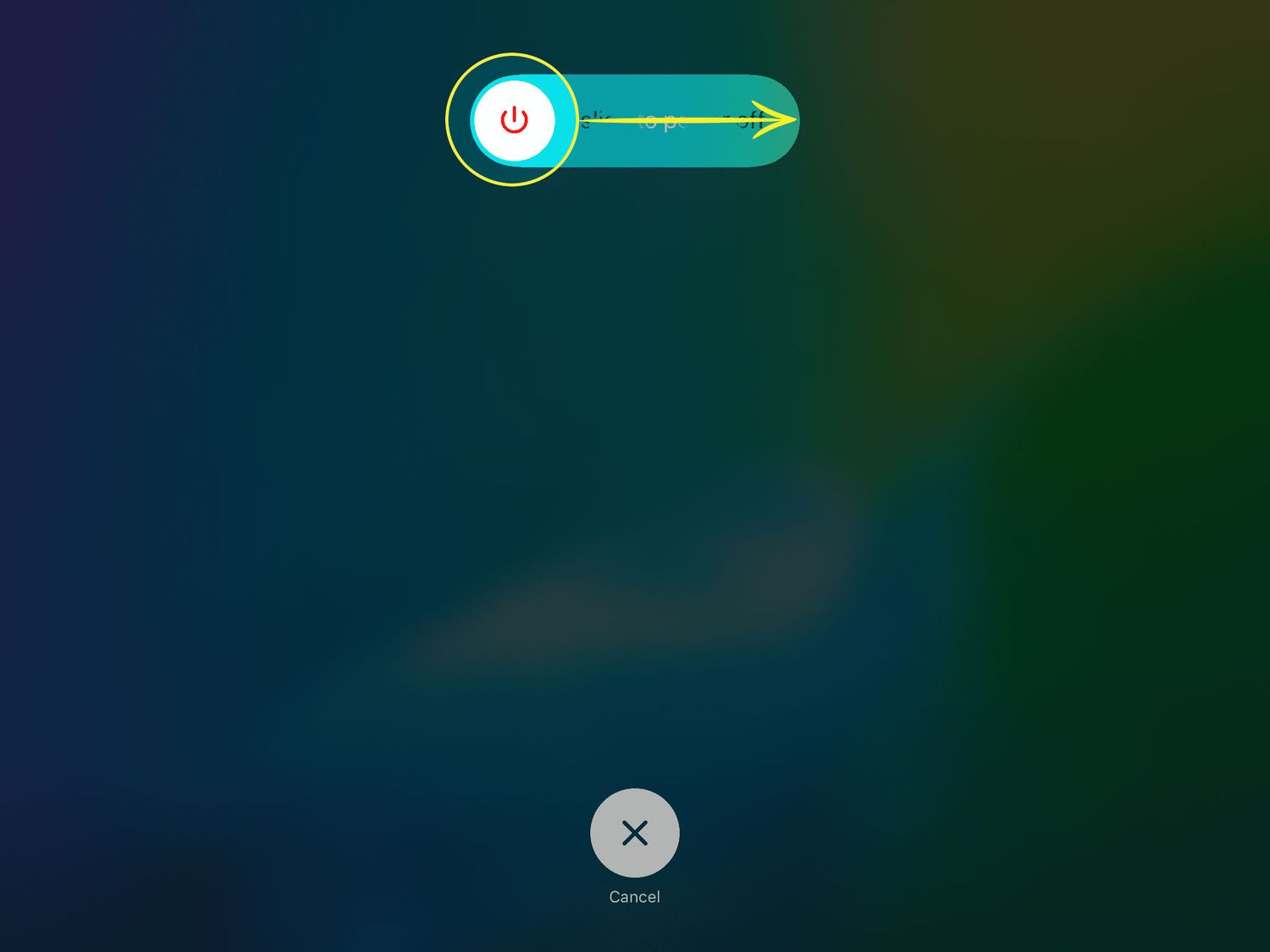The height and width of the screenshot is (952, 1270).
Task: Tap the power-off slider knob
Action: [514, 120]
